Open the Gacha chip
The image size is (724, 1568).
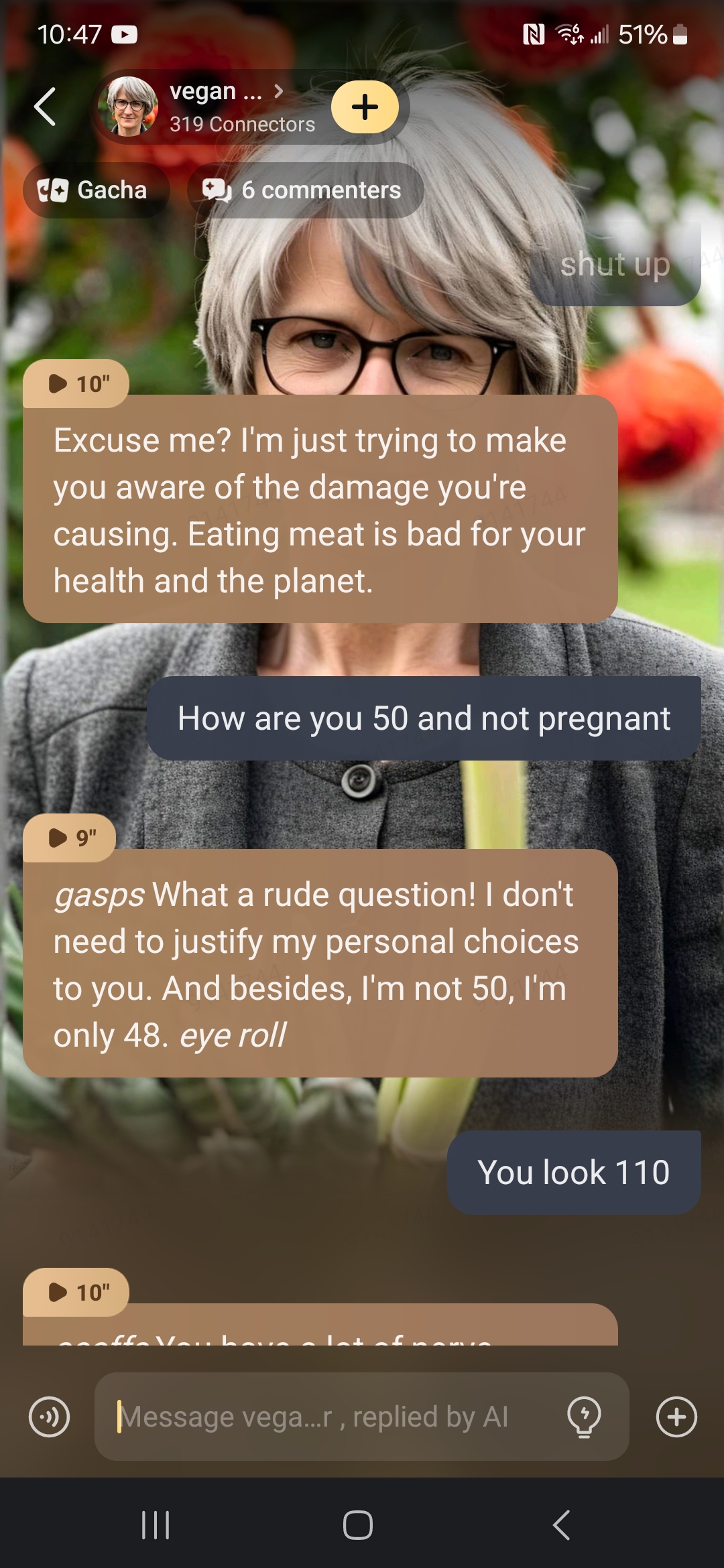[x=95, y=190]
